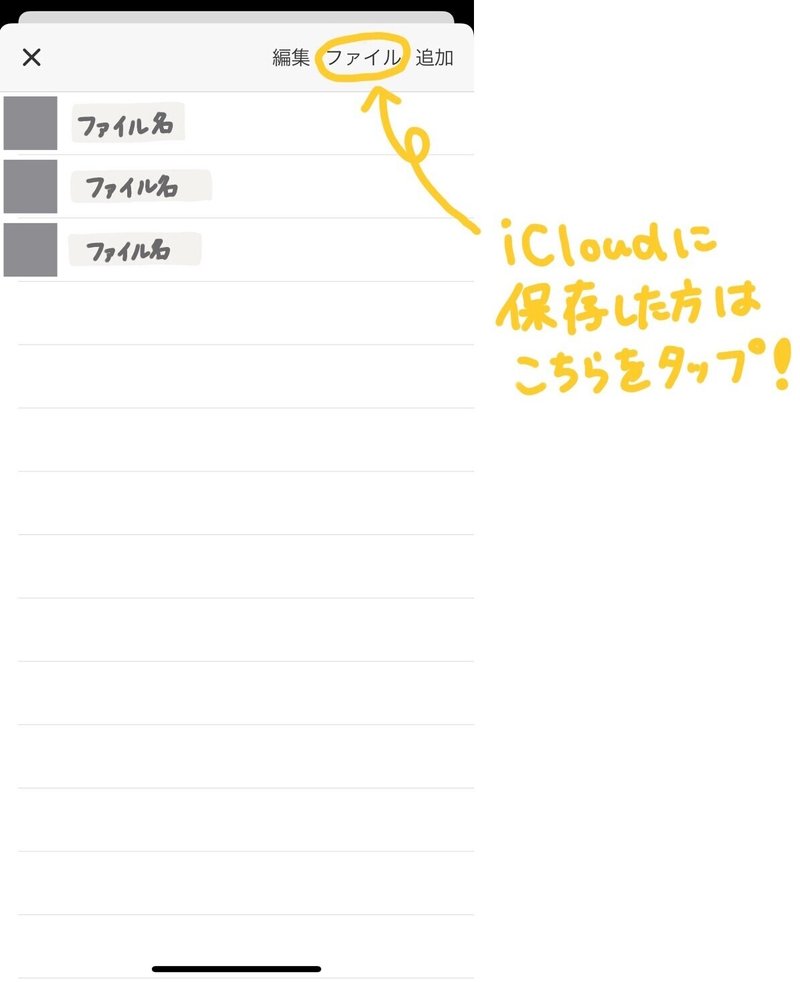Tap 追加 to add a file

pos(434,58)
